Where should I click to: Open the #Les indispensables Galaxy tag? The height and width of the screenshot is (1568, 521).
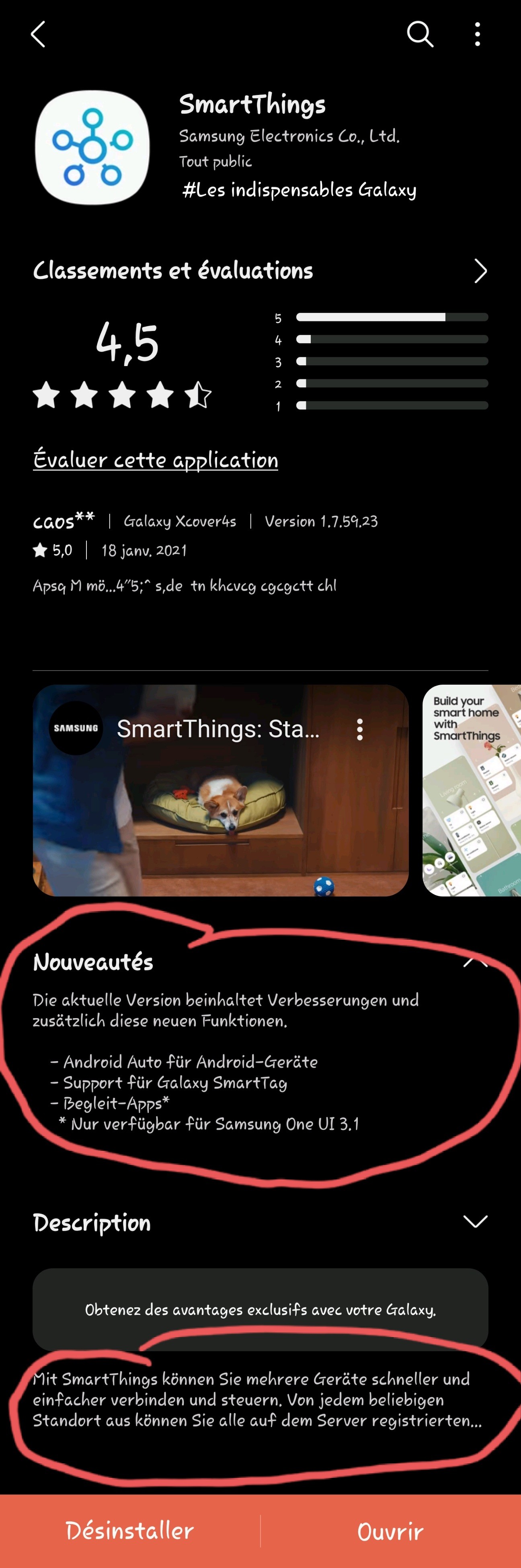coord(299,190)
